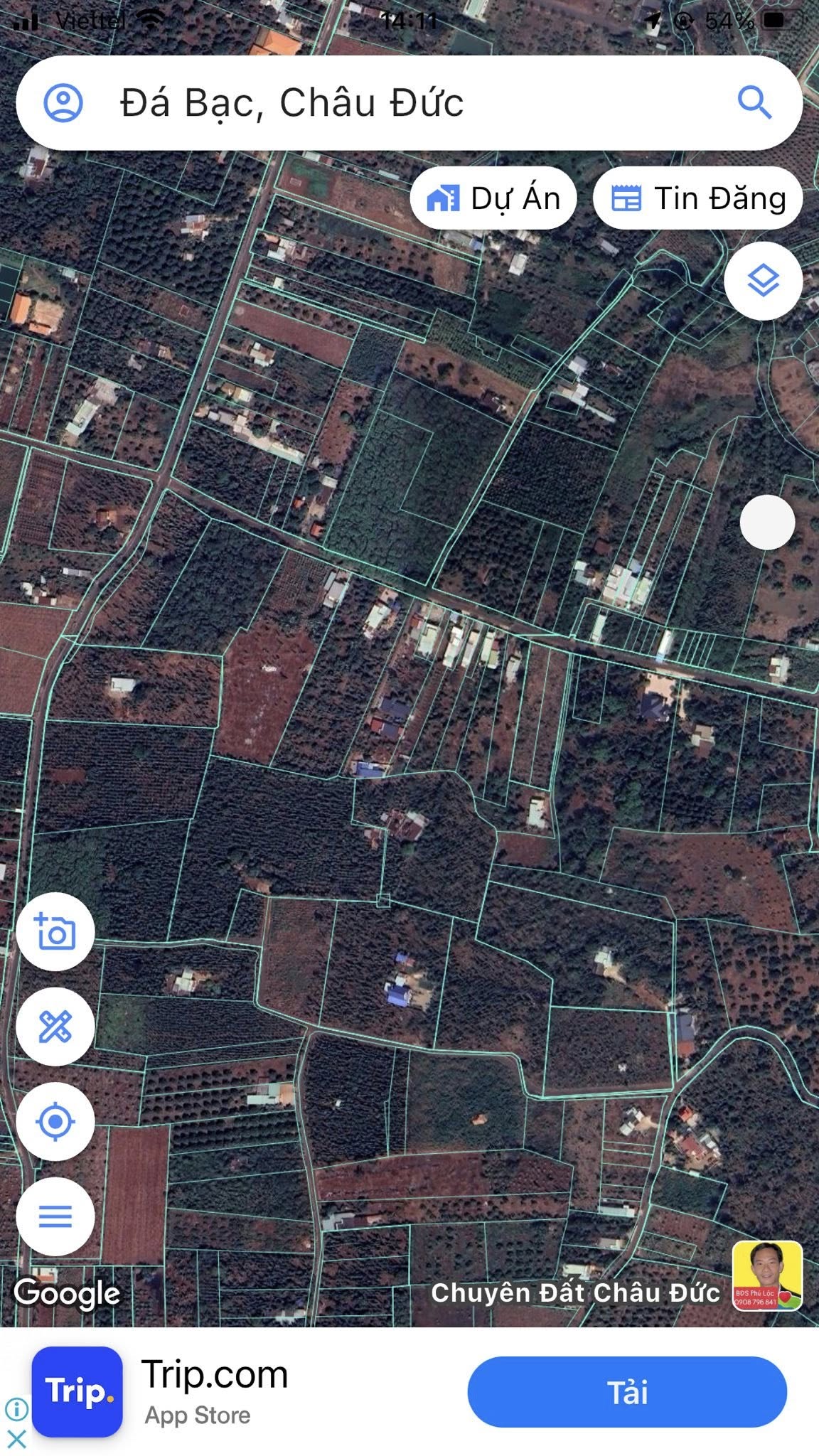
Task: Open the measuring tools button
Action: pos(55,1027)
